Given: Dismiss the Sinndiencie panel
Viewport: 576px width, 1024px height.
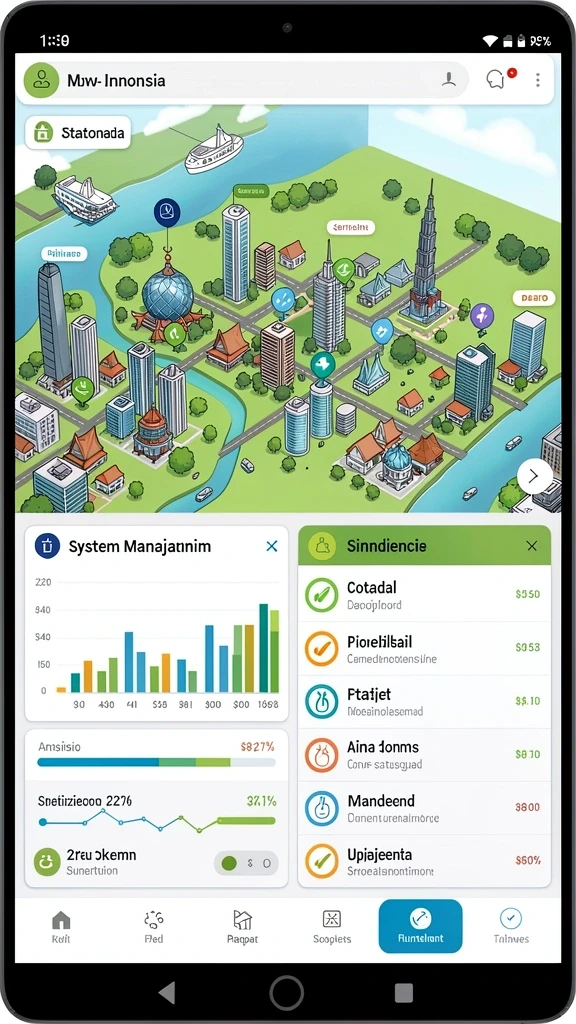Looking at the screenshot, I should point(532,546).
